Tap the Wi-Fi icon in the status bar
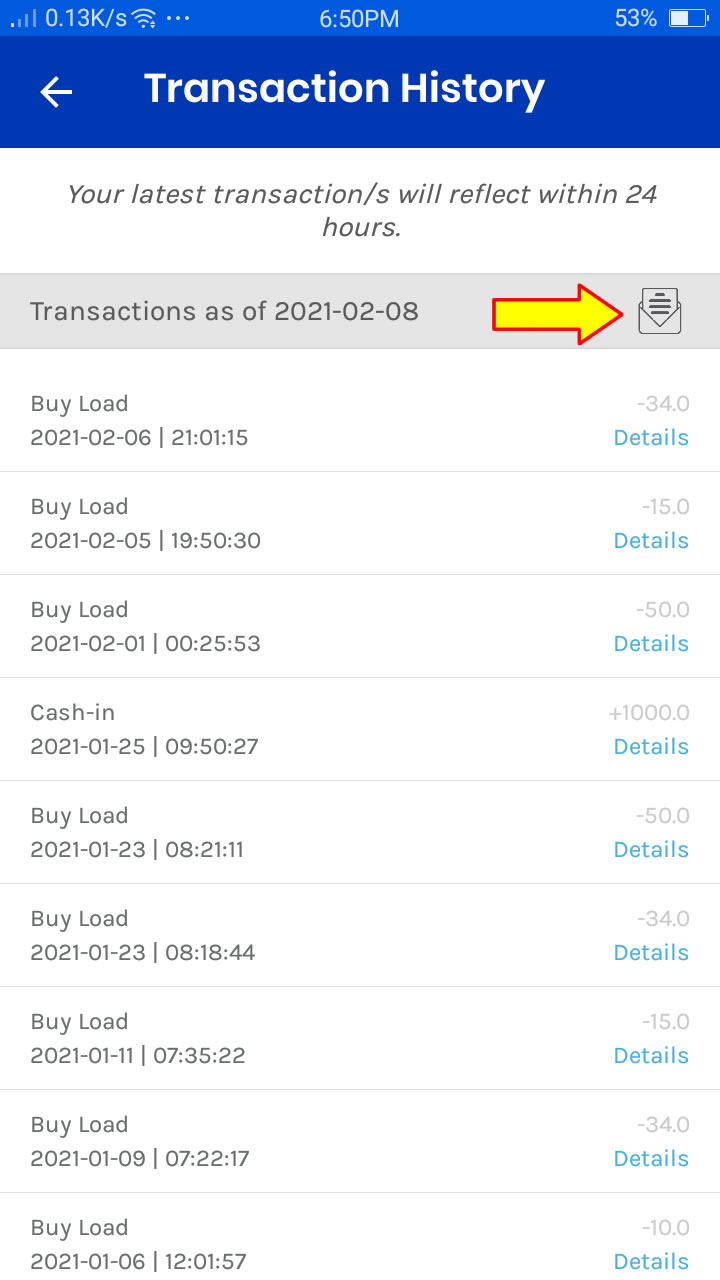The image size is (720, 1280). click(142, 16)
